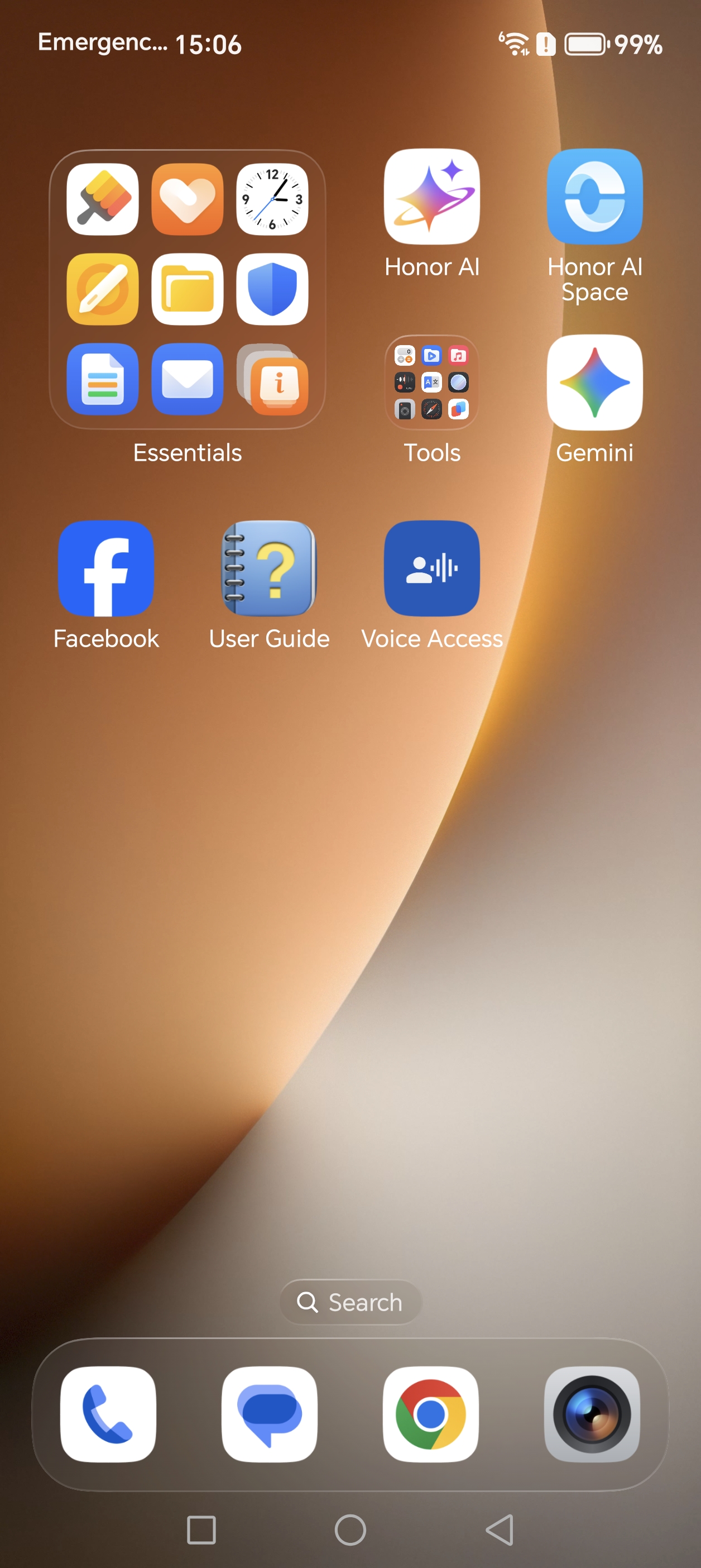Screen dimensions: 701x1568
Task: Launch Chrome browser from the dock
Action: [431, 1413]
